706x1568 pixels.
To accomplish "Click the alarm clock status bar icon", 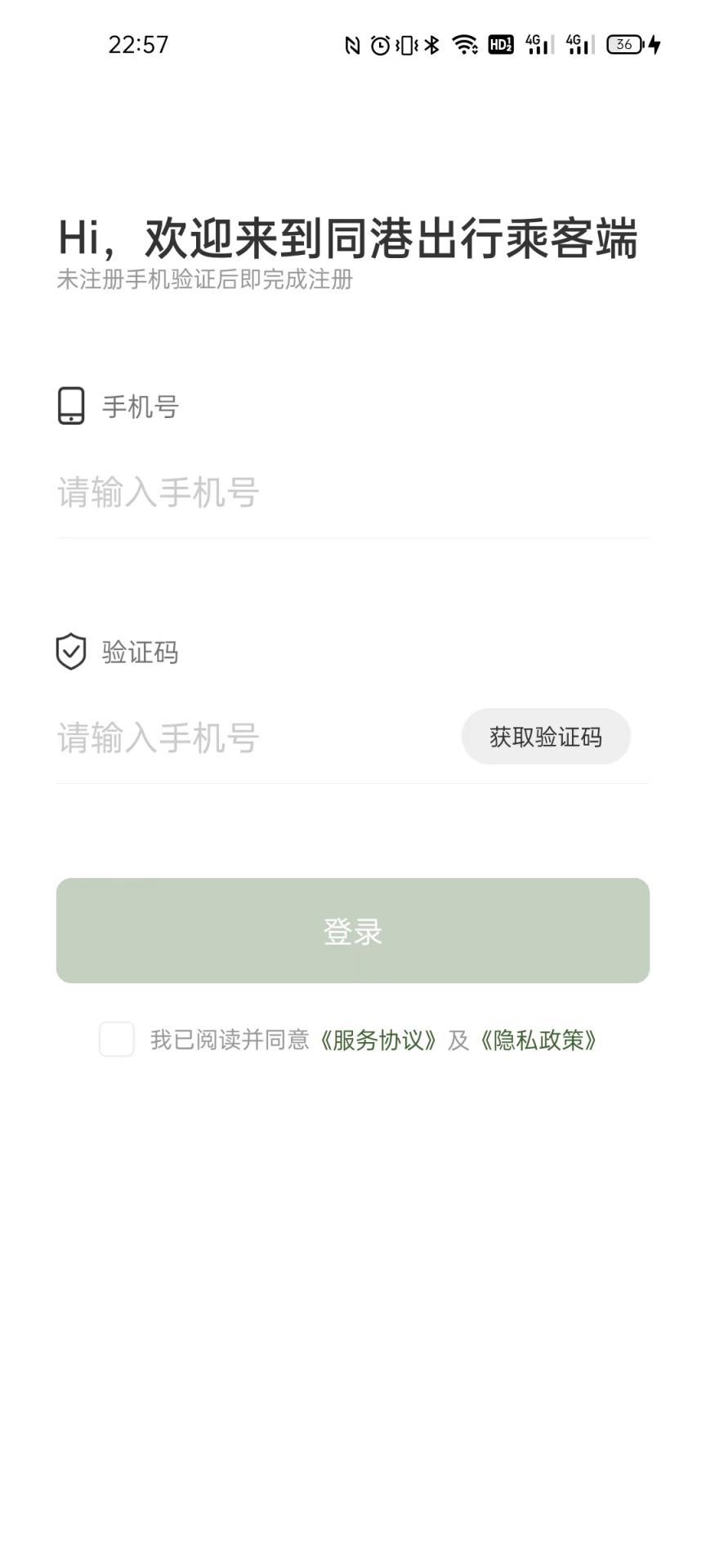I will [x=381, y=45].
